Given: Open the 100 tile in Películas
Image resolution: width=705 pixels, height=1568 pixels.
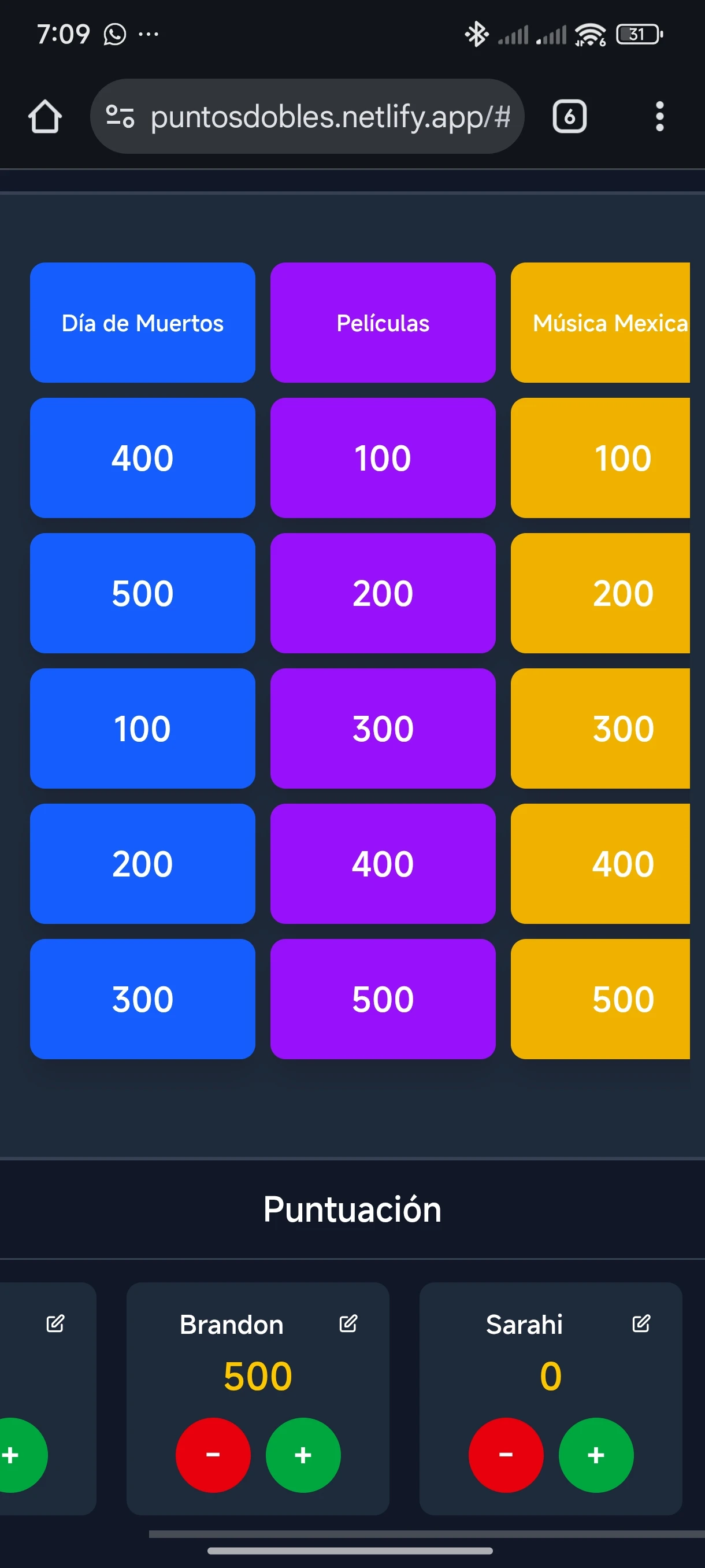Looking at the screenshot, I should pyautogui.click(x=383, y=458).
